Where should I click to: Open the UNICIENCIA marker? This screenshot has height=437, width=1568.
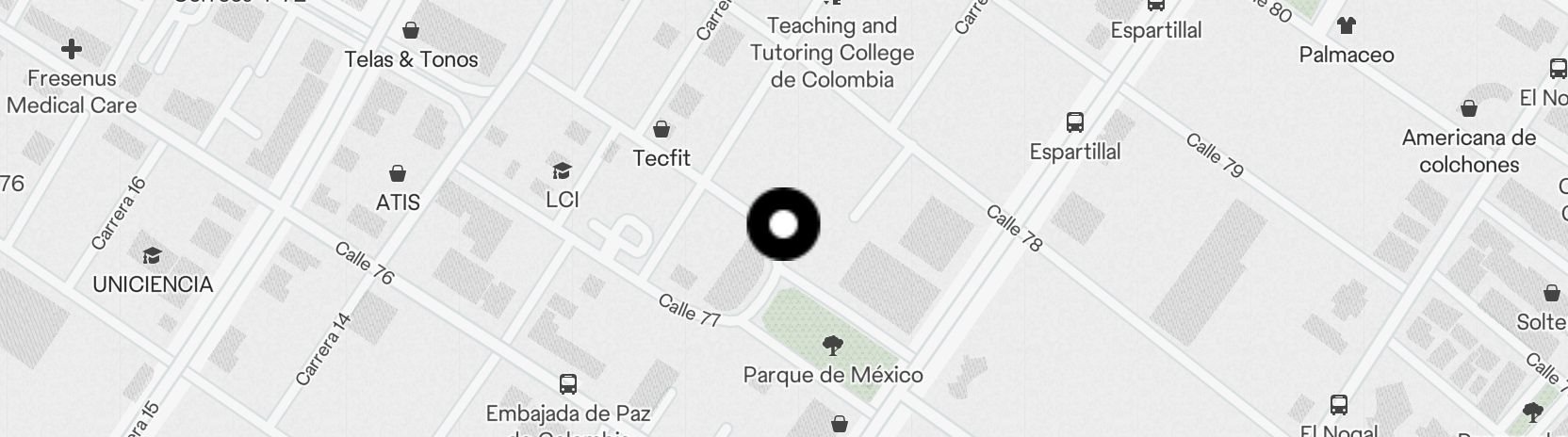tap(152, 255)
